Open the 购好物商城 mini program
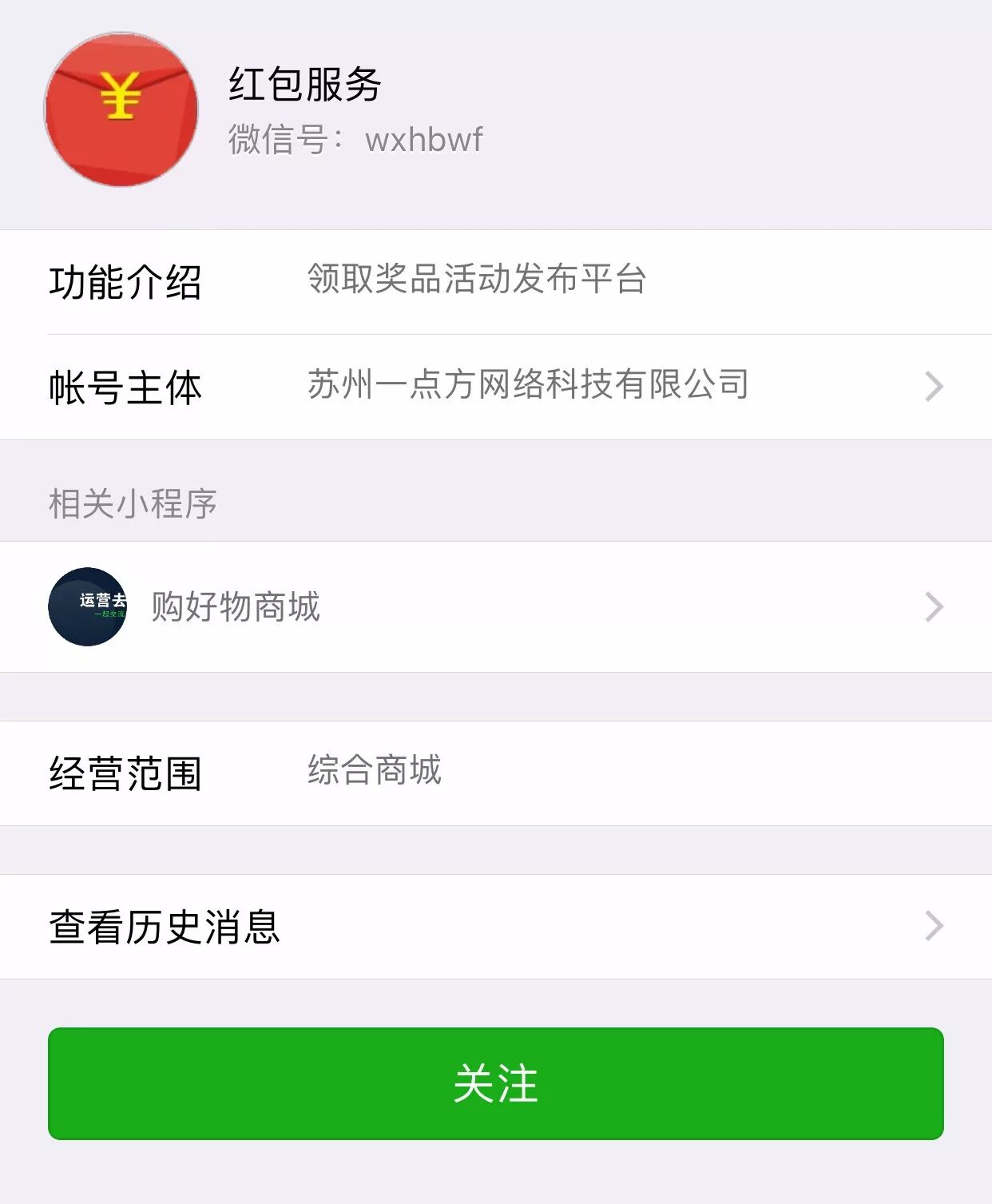The width and height of the screenshot is (992, 1204). [x=495, y=606]
